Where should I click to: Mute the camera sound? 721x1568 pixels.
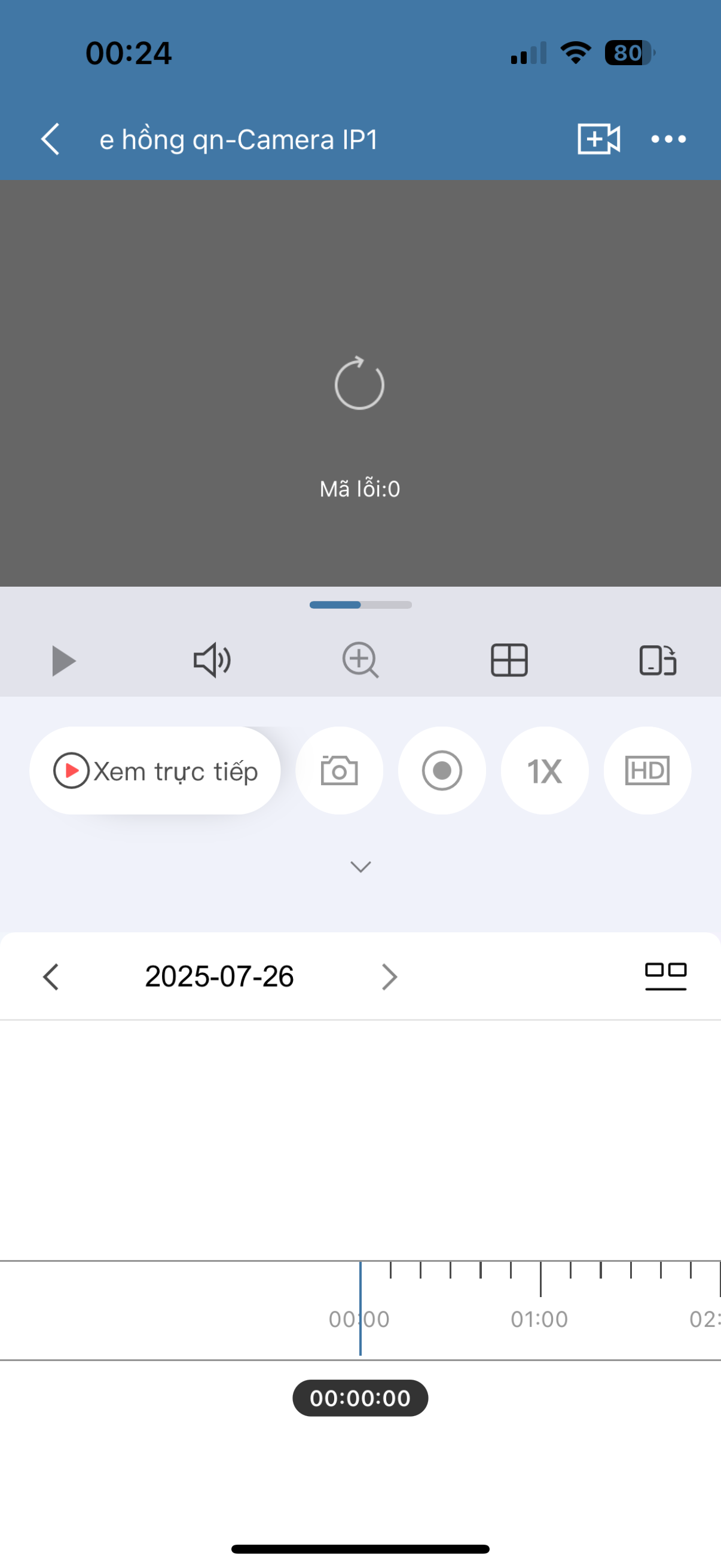tap(212, 661)
